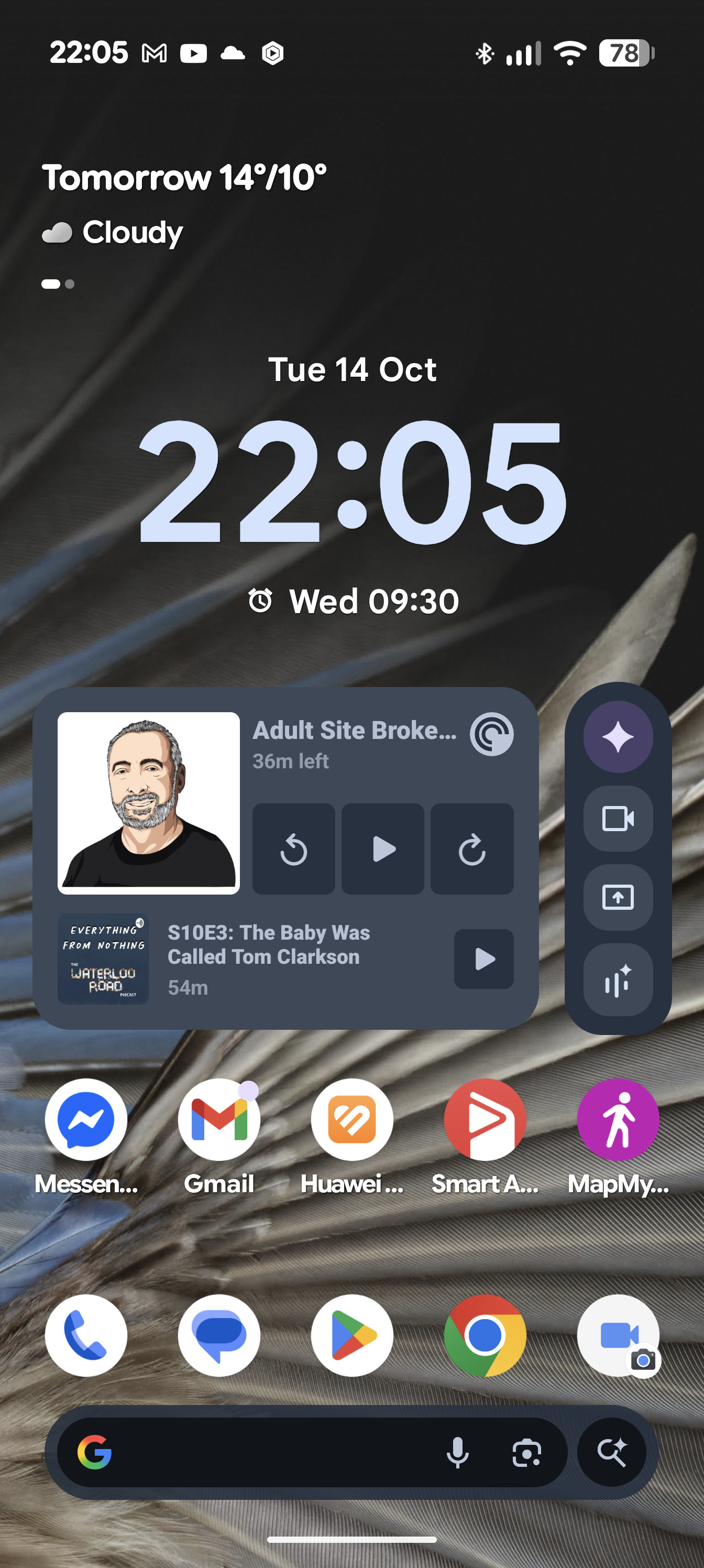This screenshot has height=1568, width=704.
Task: Start Gemini Live voice chat
Action: 618,979
